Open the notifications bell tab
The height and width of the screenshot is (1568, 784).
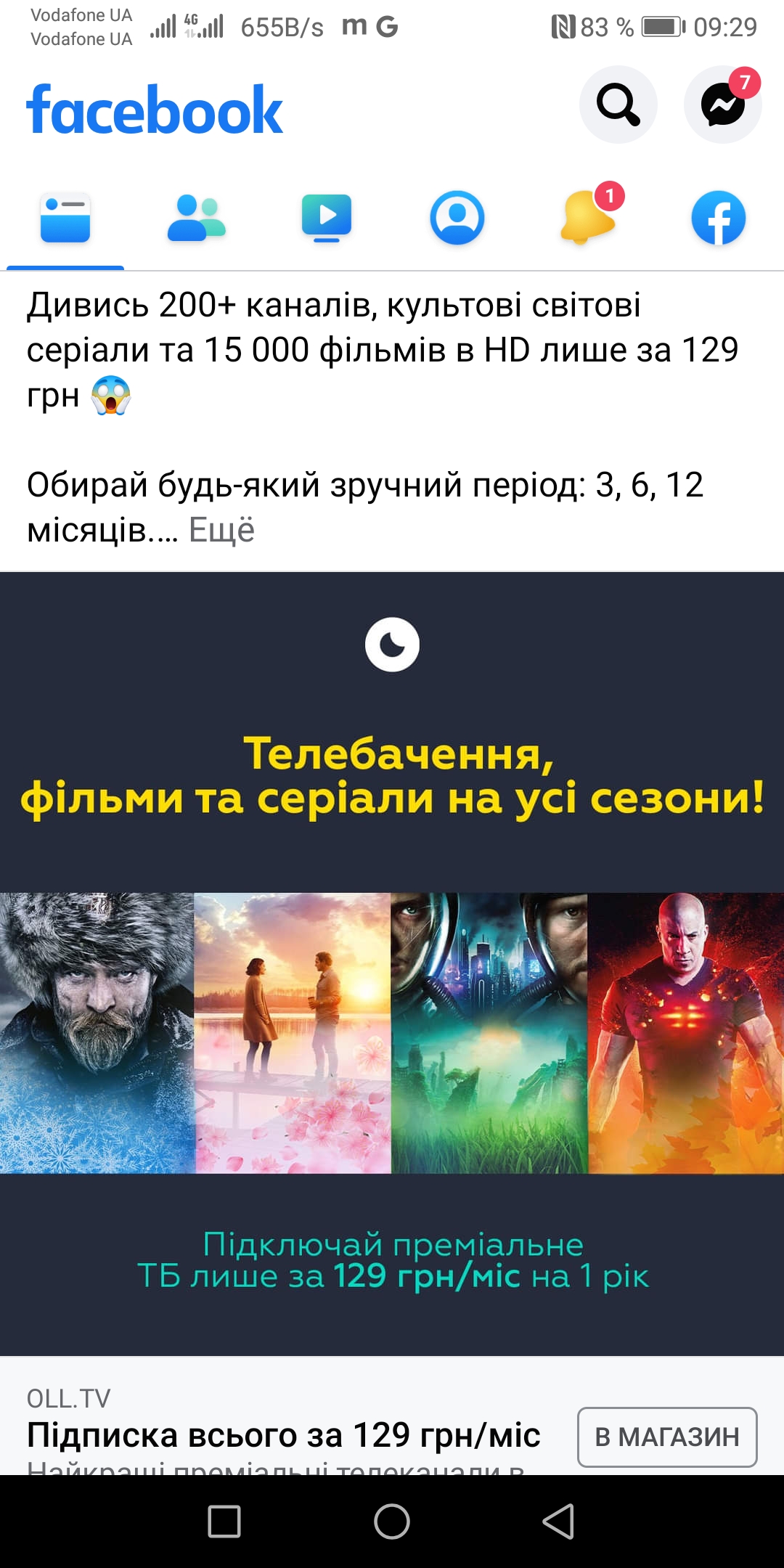coord(588,218)
